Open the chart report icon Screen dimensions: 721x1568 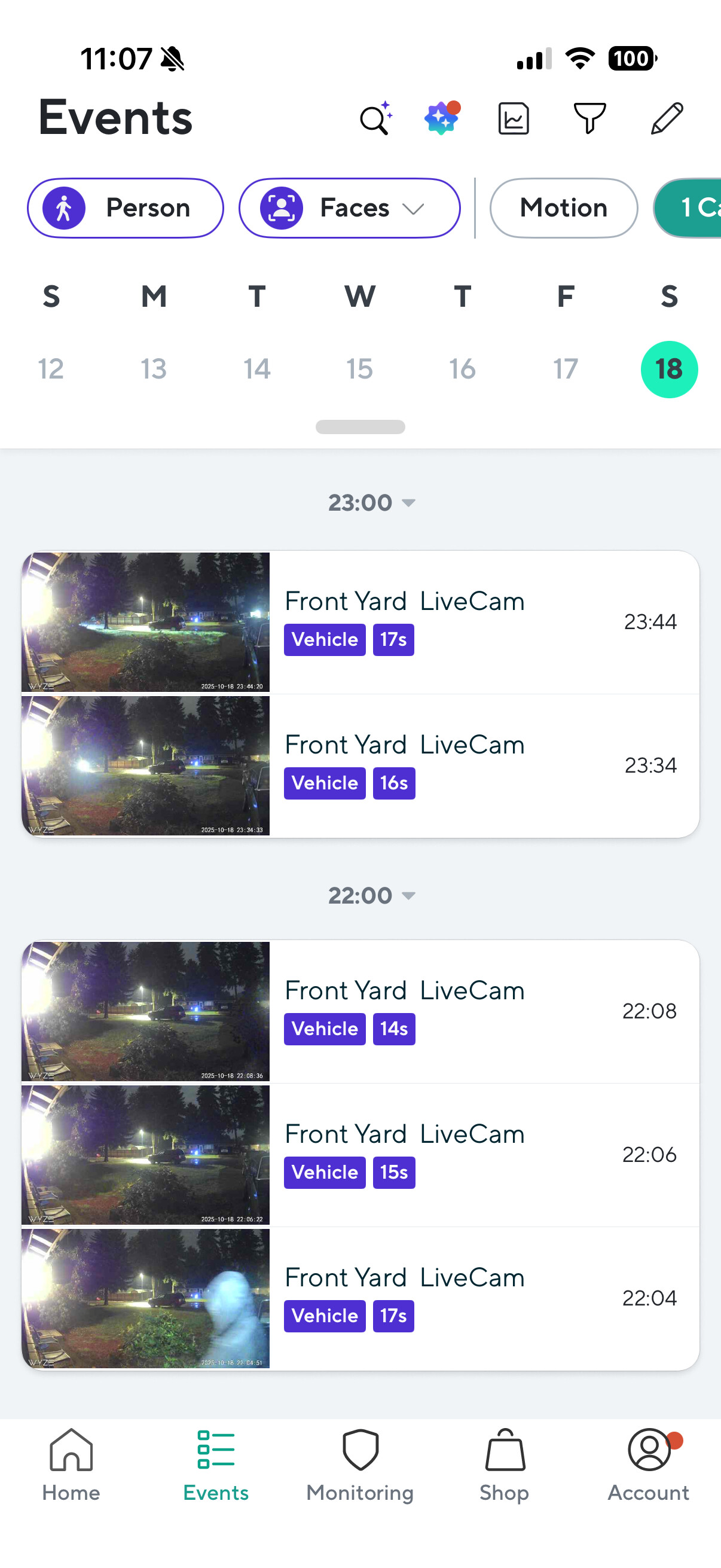514,118
